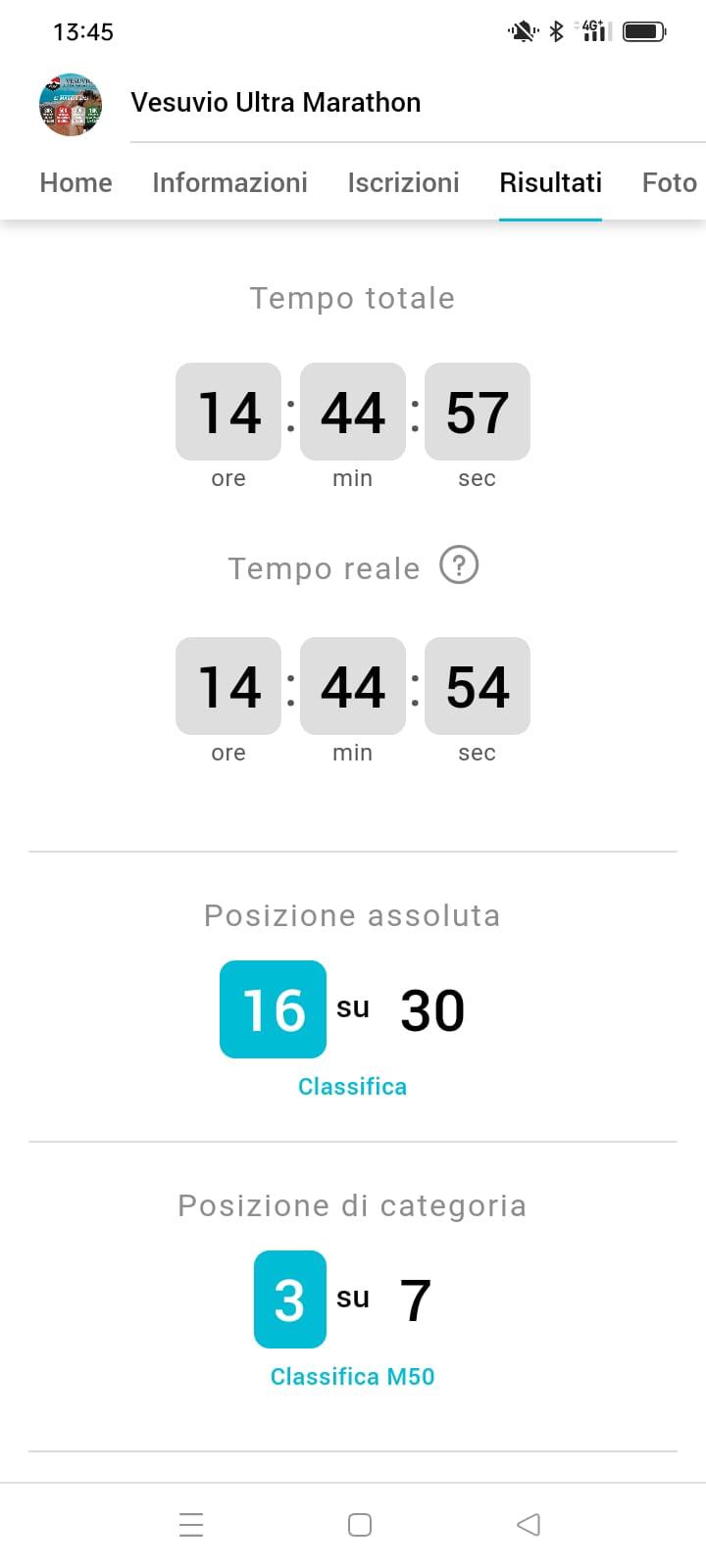Switch to the Foto tab
The image size is (706, 1568).
669,182
